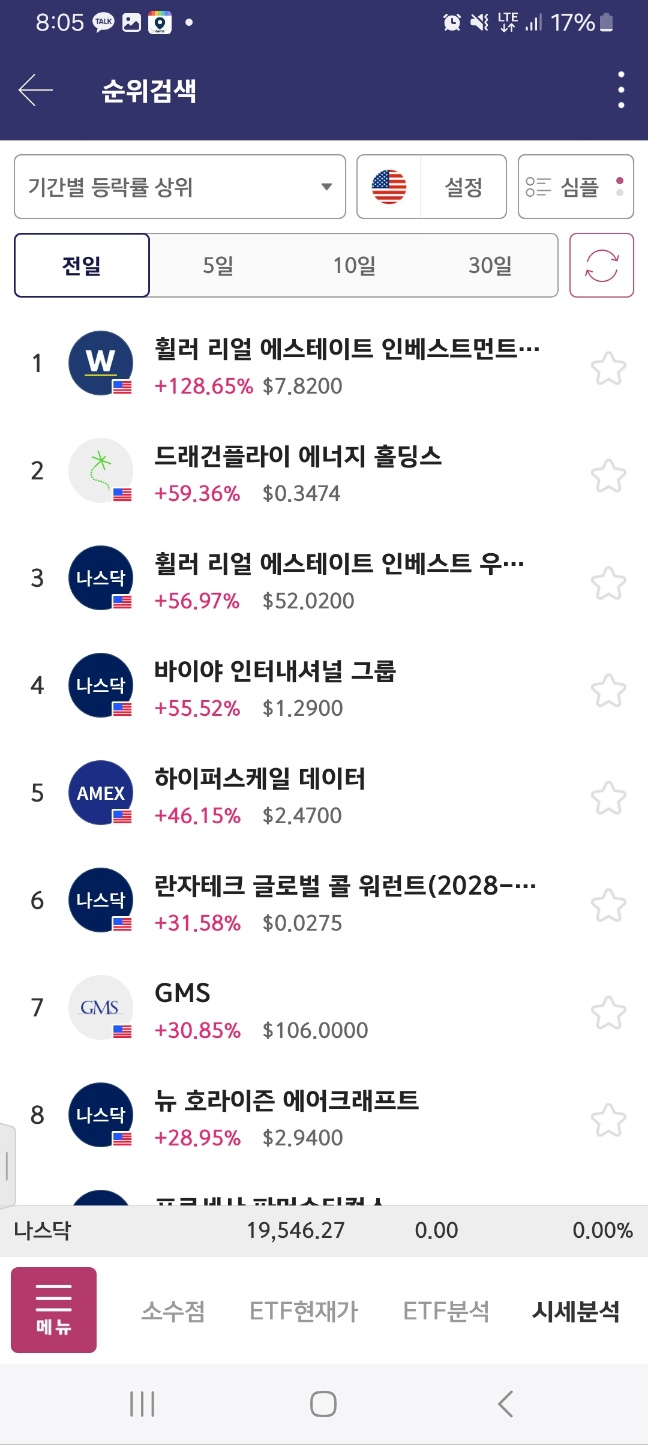Favorite the GMS stock with its star

click(608, 1013)
